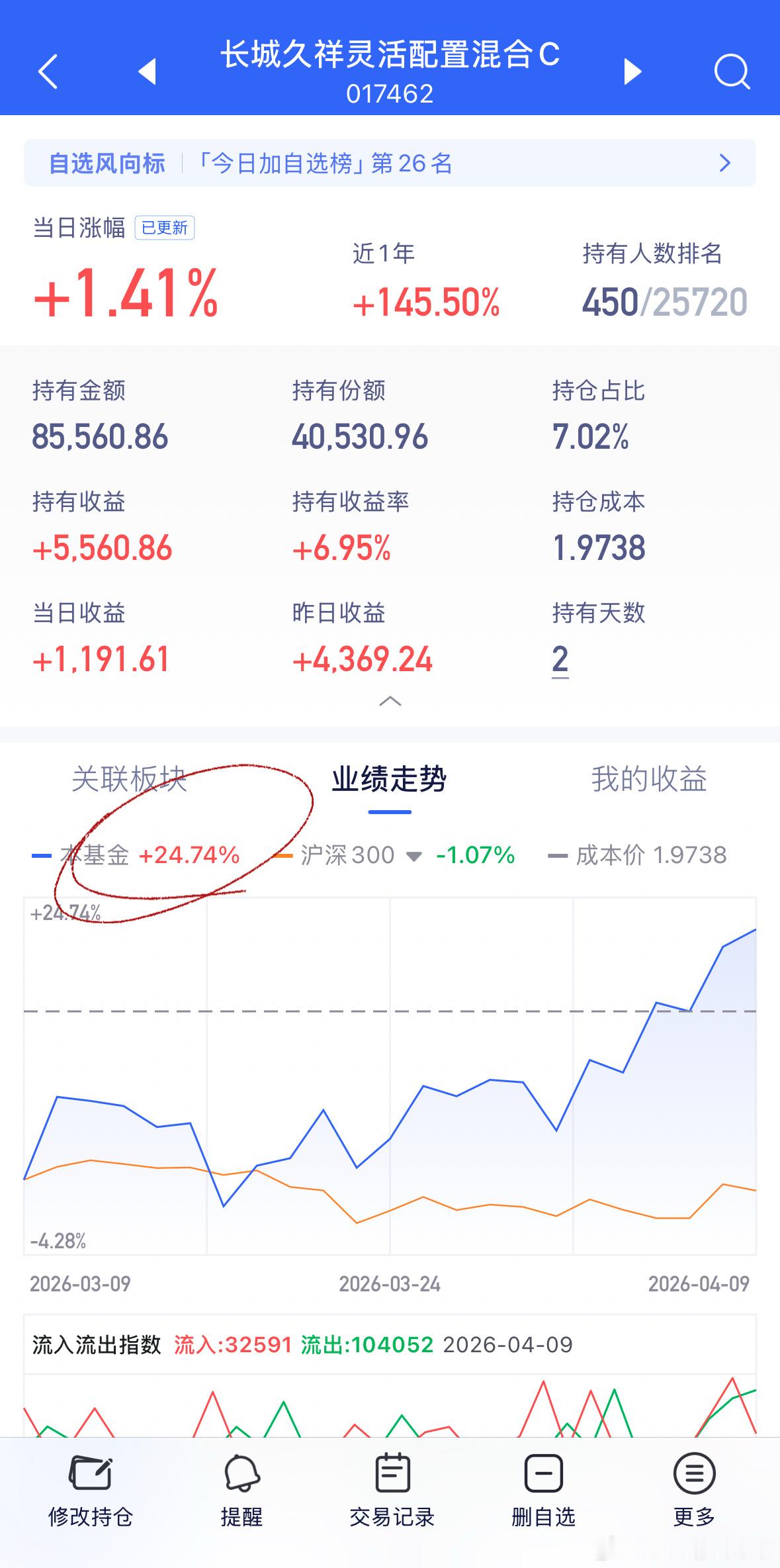Tap the fund code 017462 in the header
This screenshot has height=1568, width=780.
[x=390, y=94]
